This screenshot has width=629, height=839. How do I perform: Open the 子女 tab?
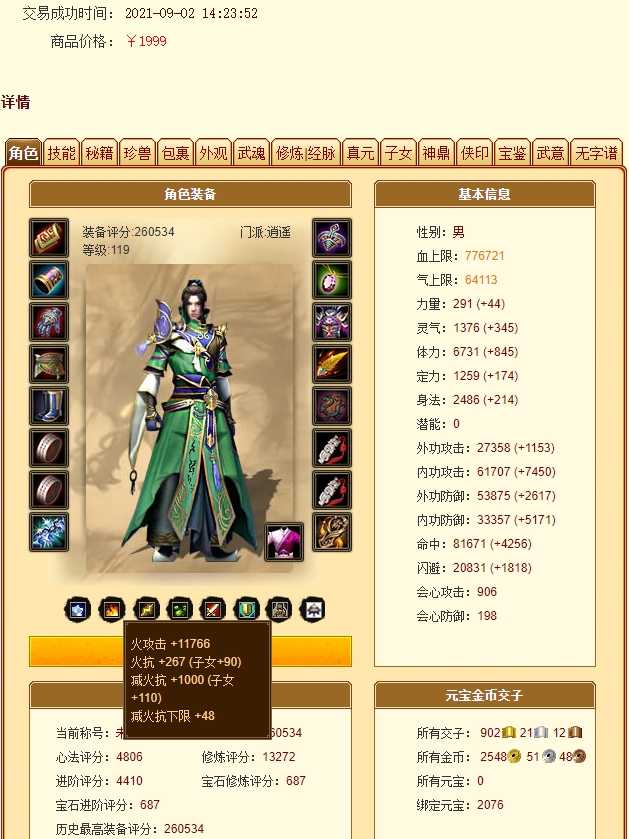(398, 153)
